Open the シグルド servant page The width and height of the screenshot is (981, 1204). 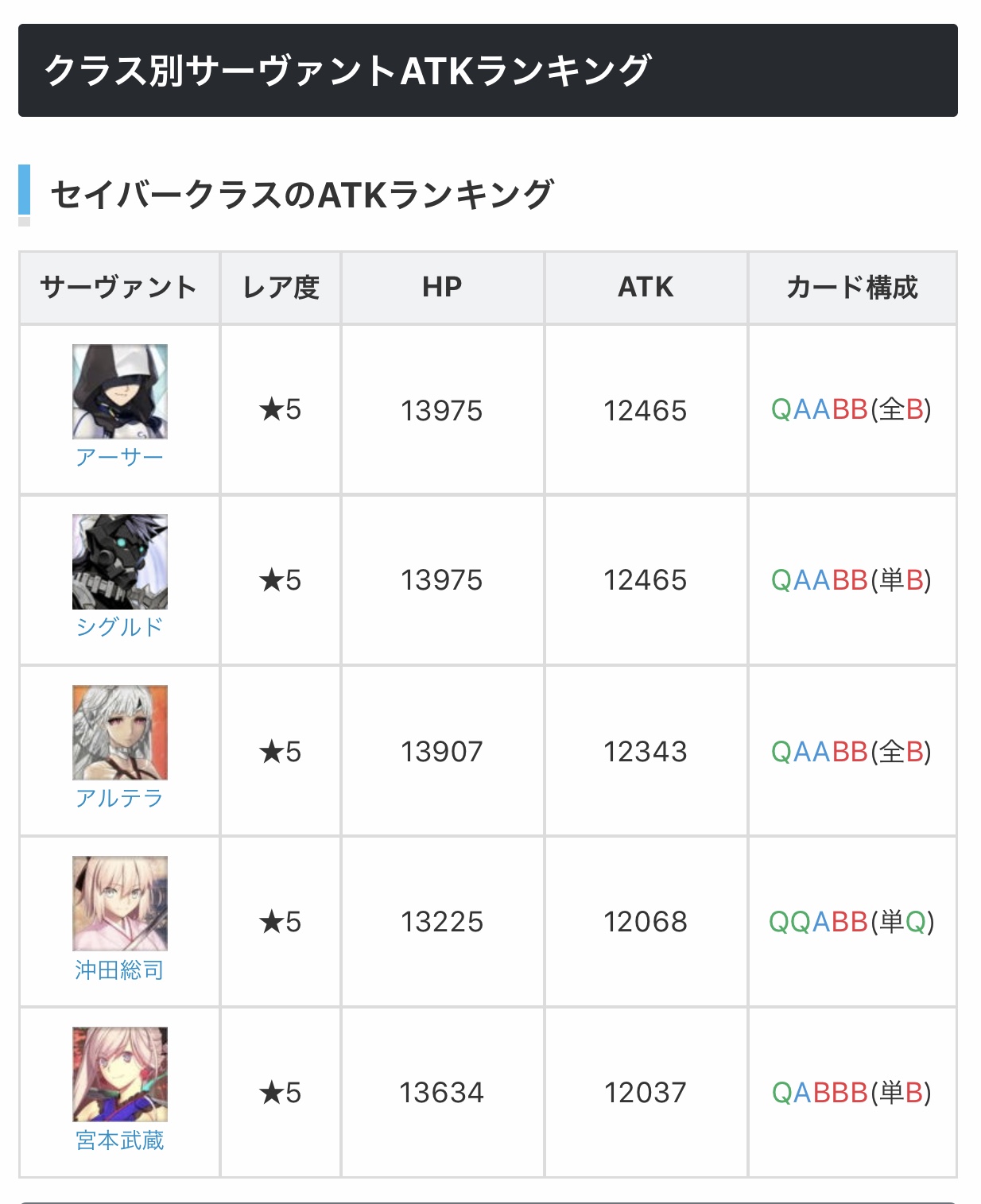click(119, 627)
